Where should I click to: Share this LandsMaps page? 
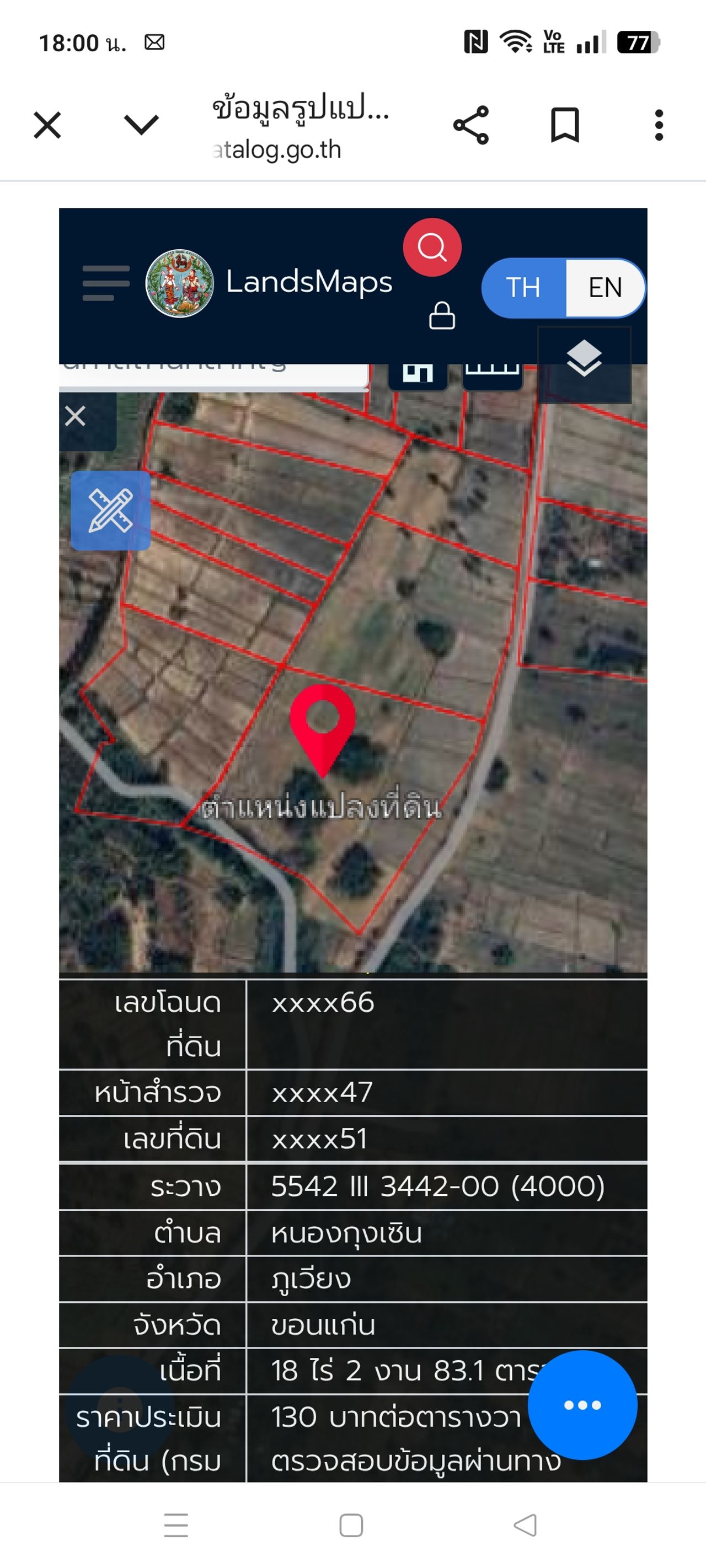pyautogui.click(x=471, y=125)
